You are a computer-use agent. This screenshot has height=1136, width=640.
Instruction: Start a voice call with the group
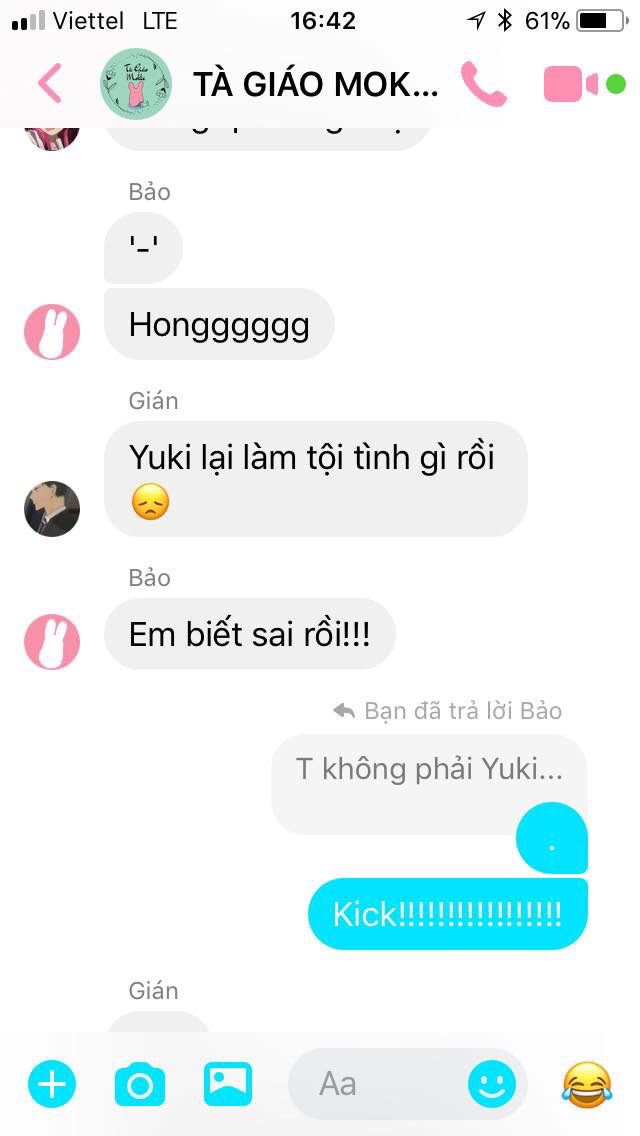(483, 84)
